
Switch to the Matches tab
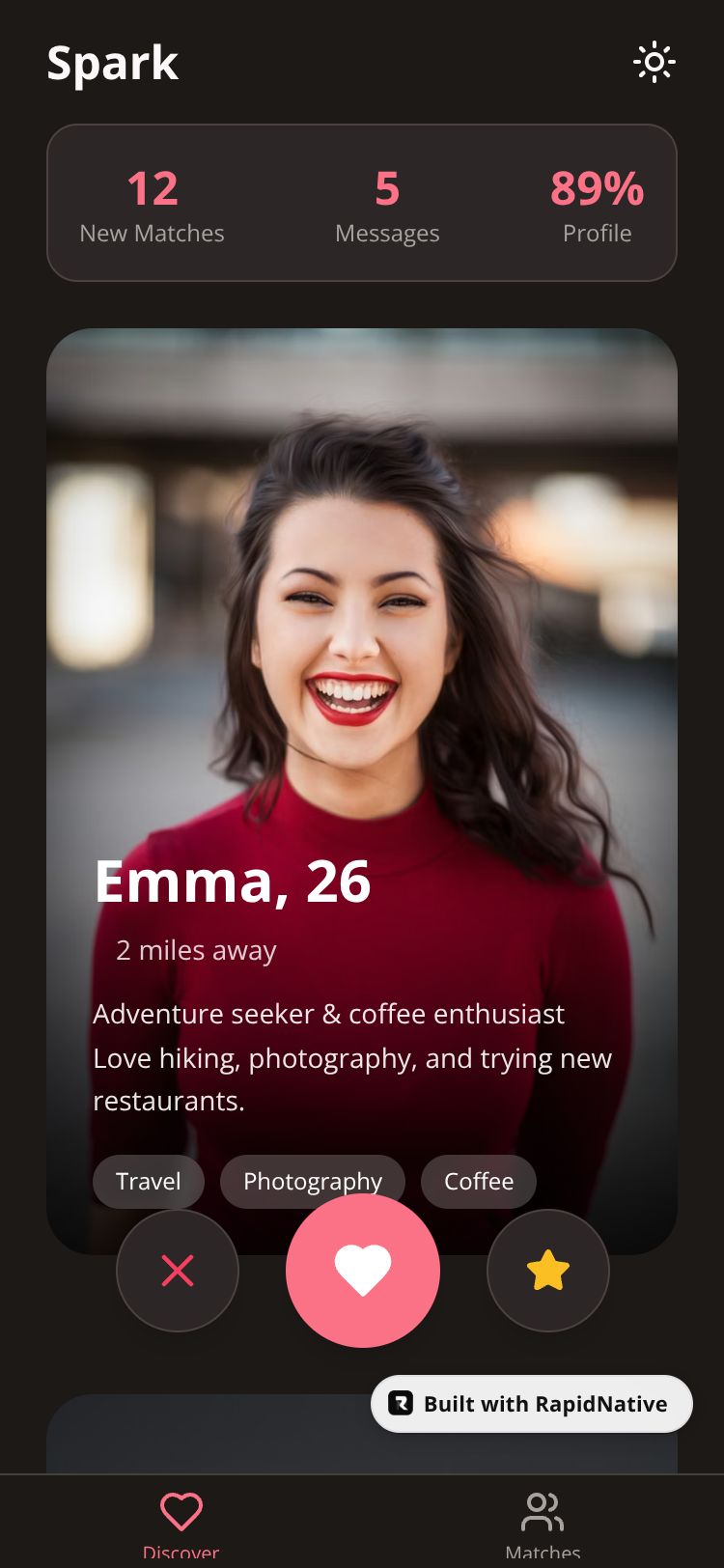[543, 1521]
